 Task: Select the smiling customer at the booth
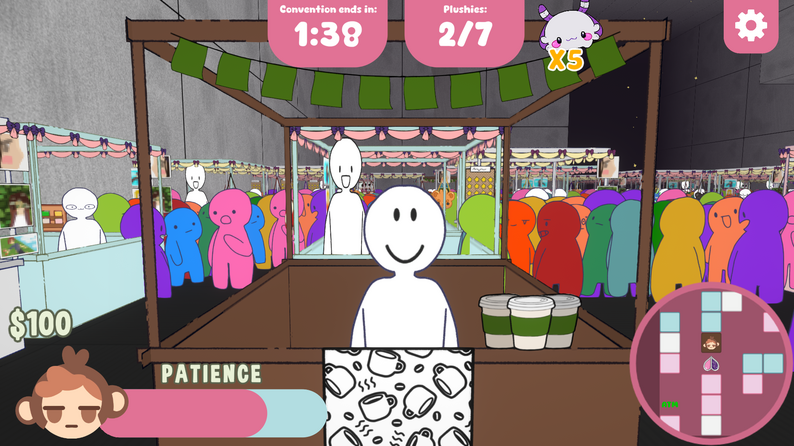(x=403, y=262)
